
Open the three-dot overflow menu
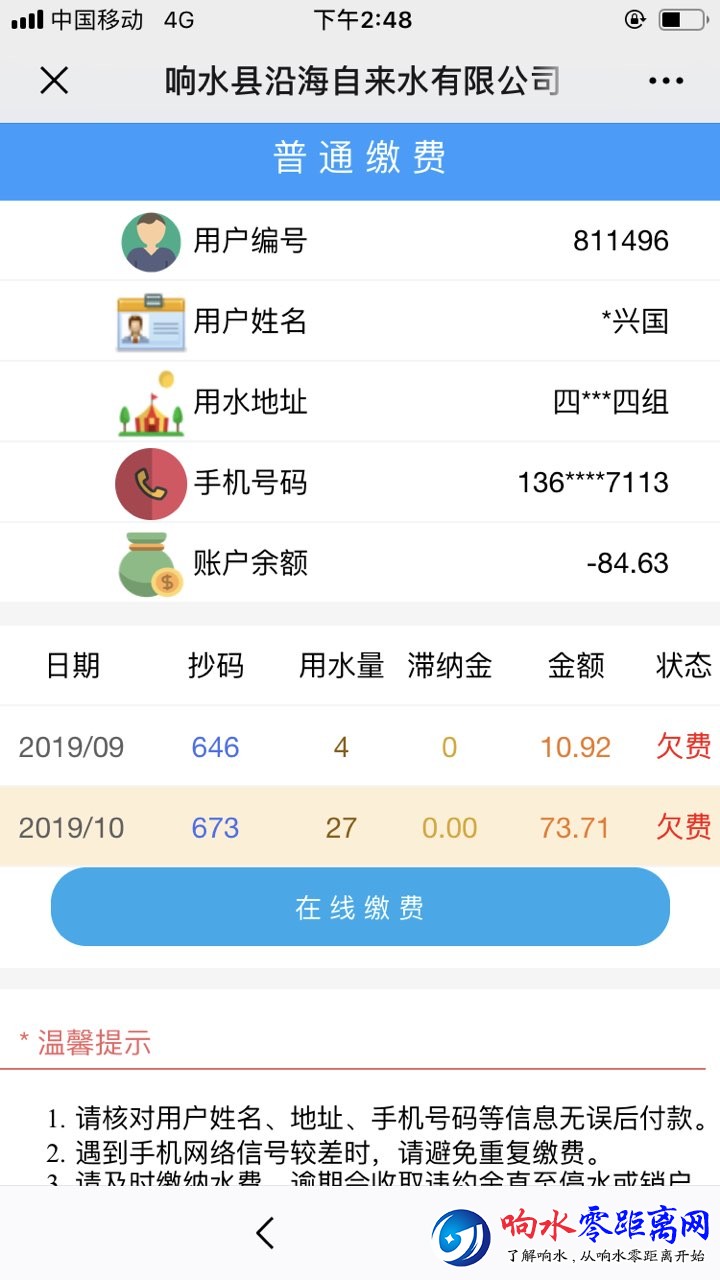(665, 81)
